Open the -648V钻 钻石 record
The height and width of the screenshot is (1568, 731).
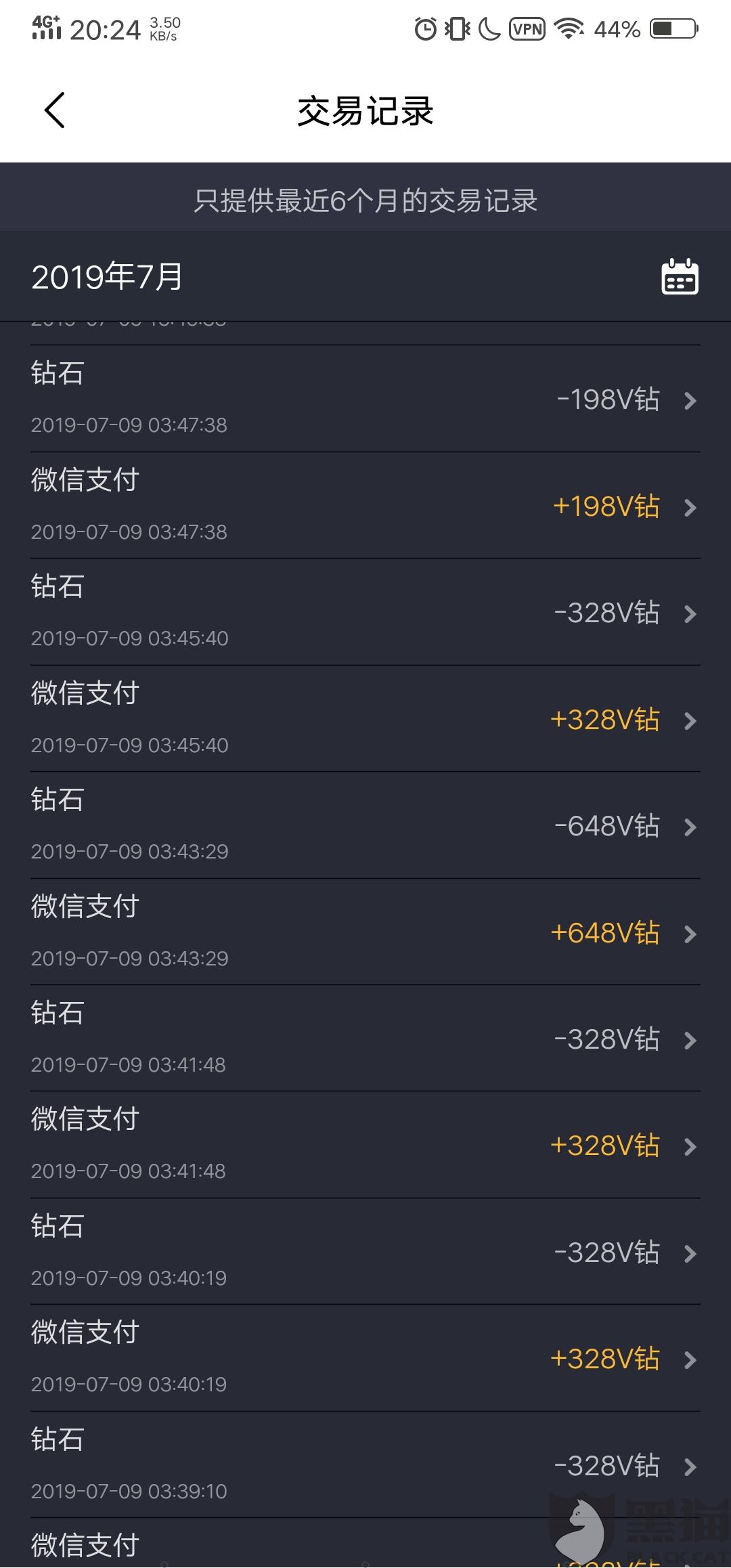coord(365,825)
